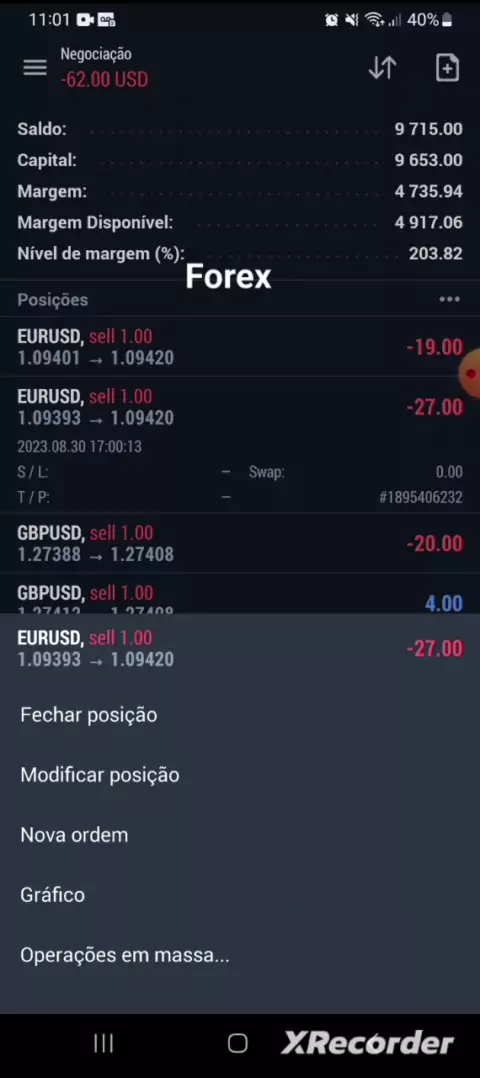Tap the sort arrows icon
The image size is (480, 1078).
point(382,67)
